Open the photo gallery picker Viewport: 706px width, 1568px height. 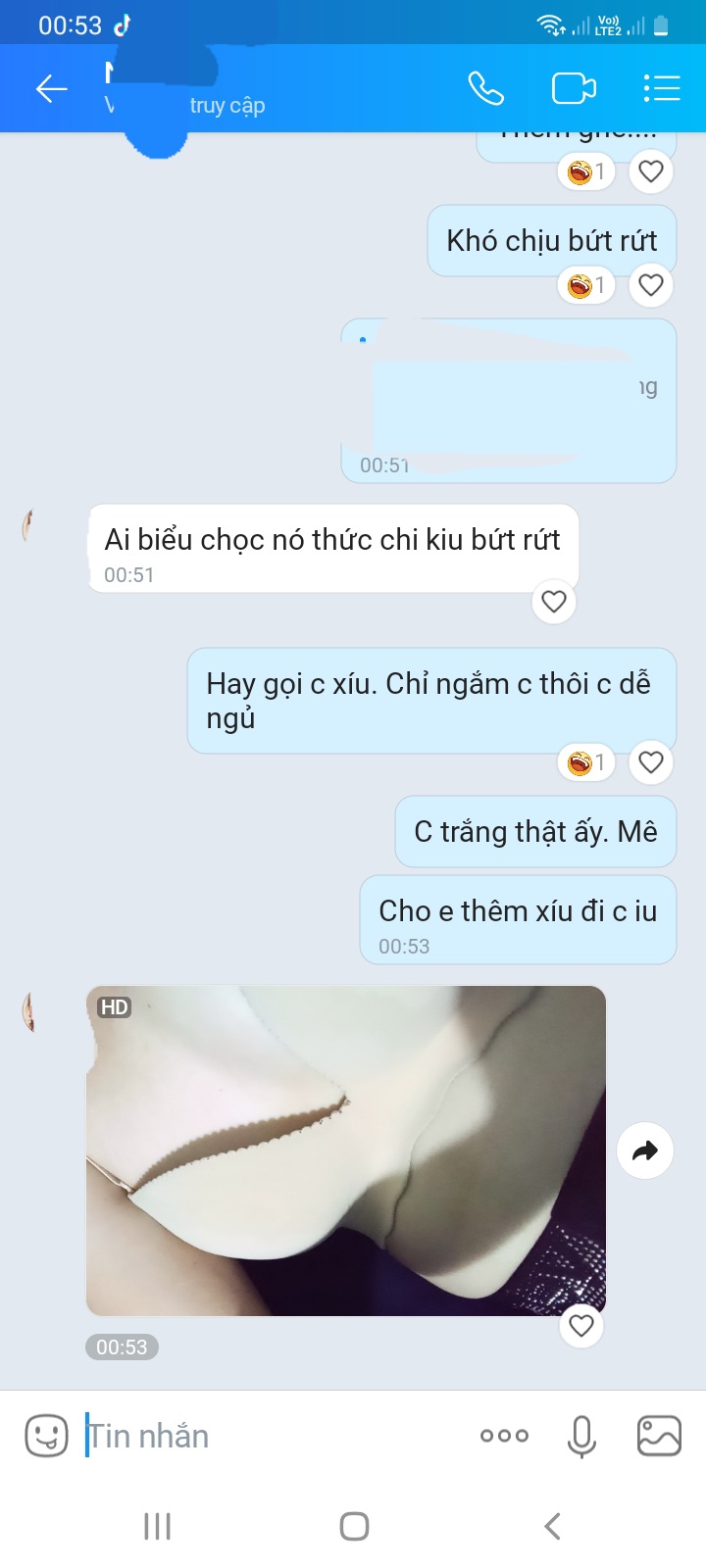[x=659, y=1436]
